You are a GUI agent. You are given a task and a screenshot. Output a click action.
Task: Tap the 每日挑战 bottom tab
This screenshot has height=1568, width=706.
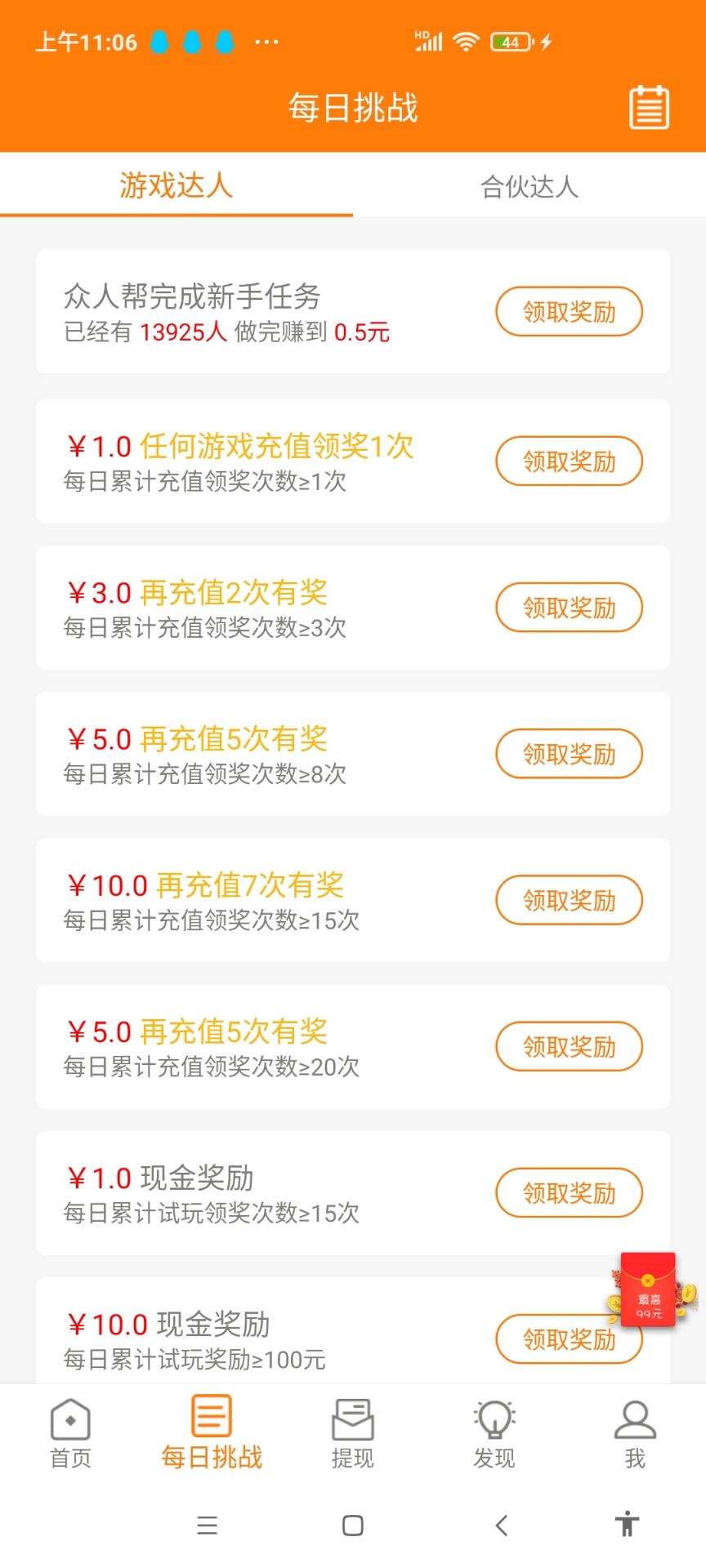click(x=212, y=1434)
